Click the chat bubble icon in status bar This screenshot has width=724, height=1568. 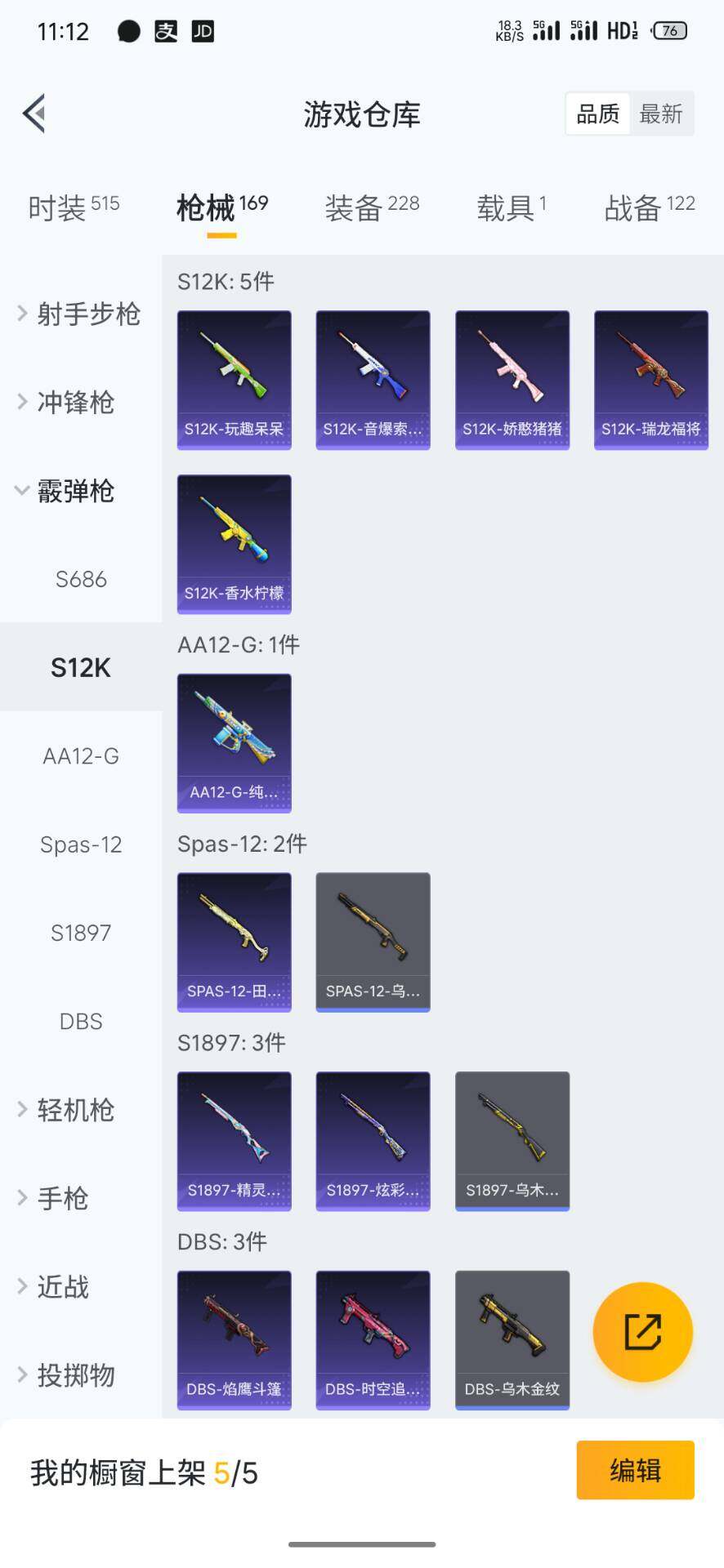click(127, 32)
